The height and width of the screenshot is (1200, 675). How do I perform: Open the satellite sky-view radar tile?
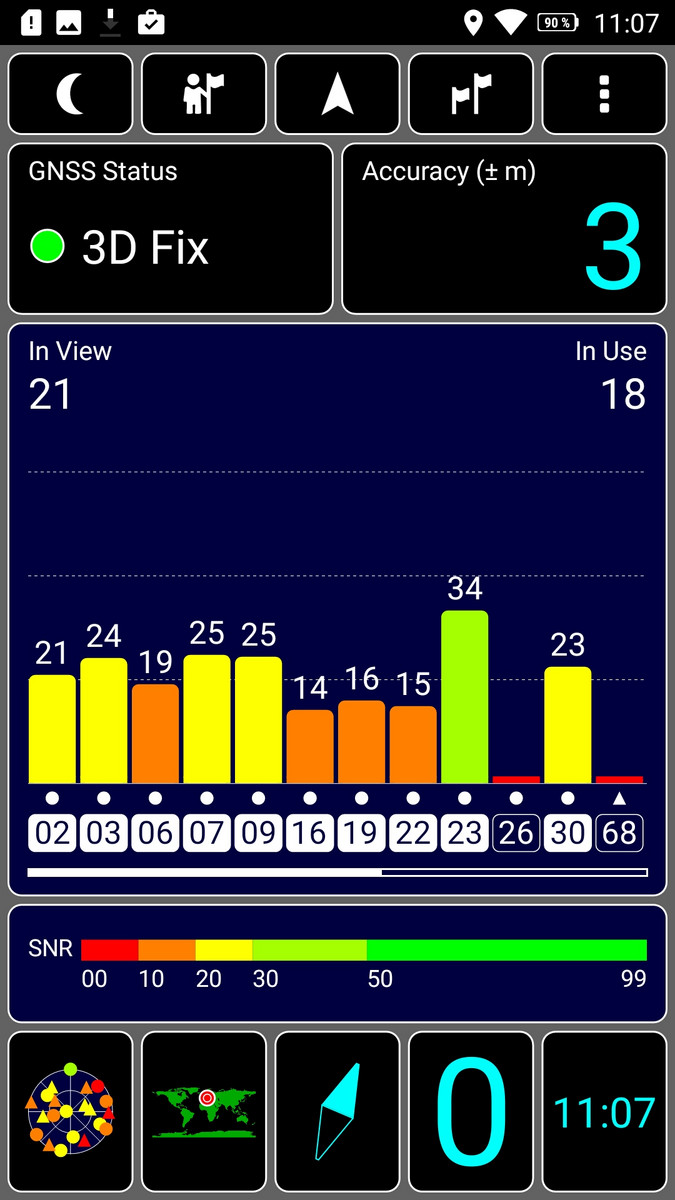[x=71, y=1111]
